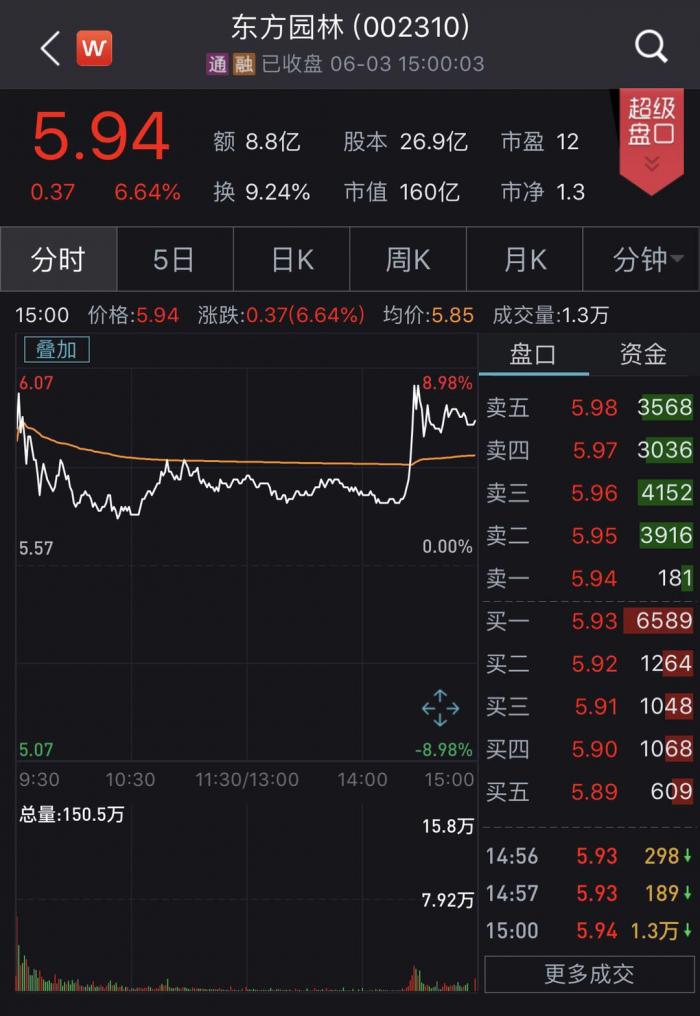Show the 月K chart
Image resolution: width=700 pixels, height=1016 pixels.
click(x=525, y=260)
